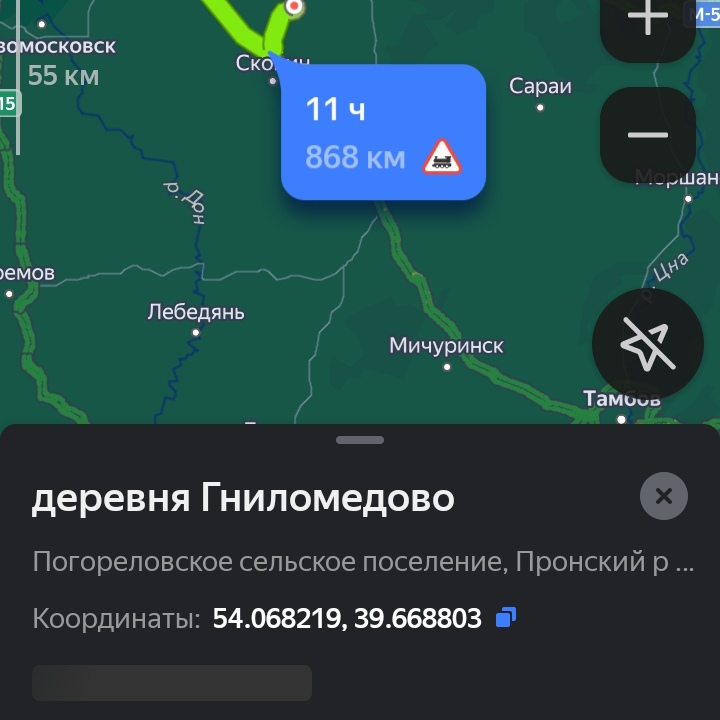
Task: Tap the crossed-out location arrow button
Action: [x=648, y=344]
